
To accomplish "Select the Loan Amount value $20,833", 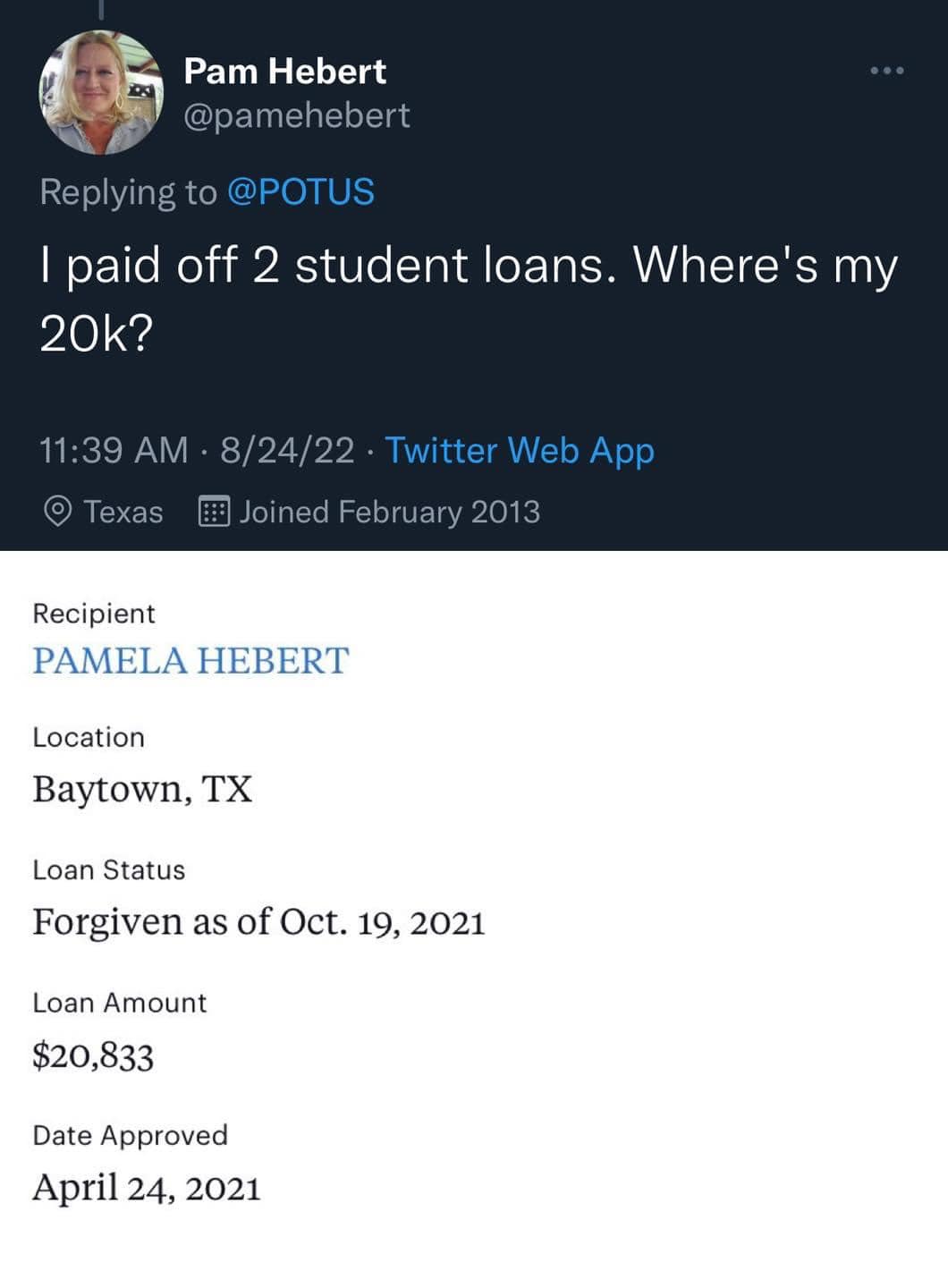I will [x=94, y=1055].
